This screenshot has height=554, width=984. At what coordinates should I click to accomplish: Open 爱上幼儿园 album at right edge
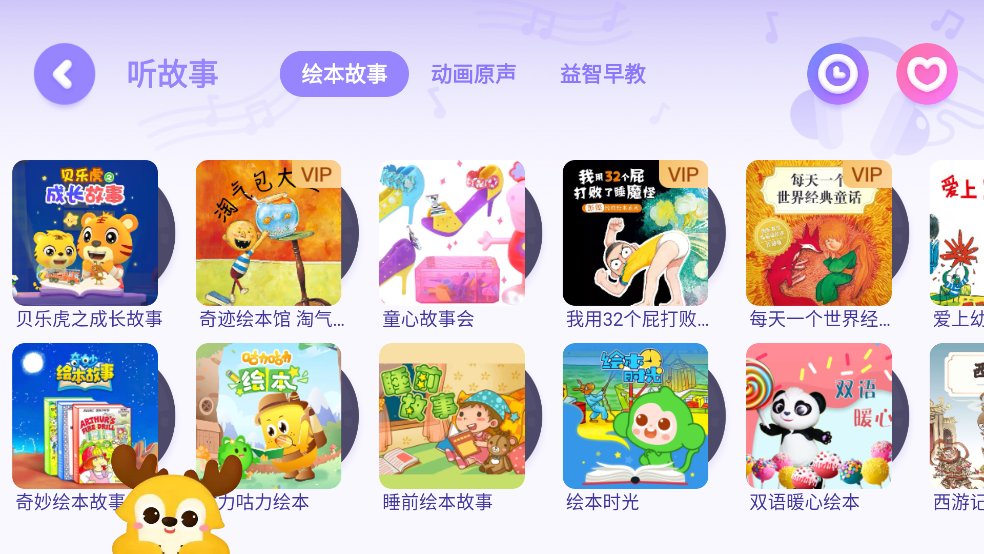[x=957, y=233]
